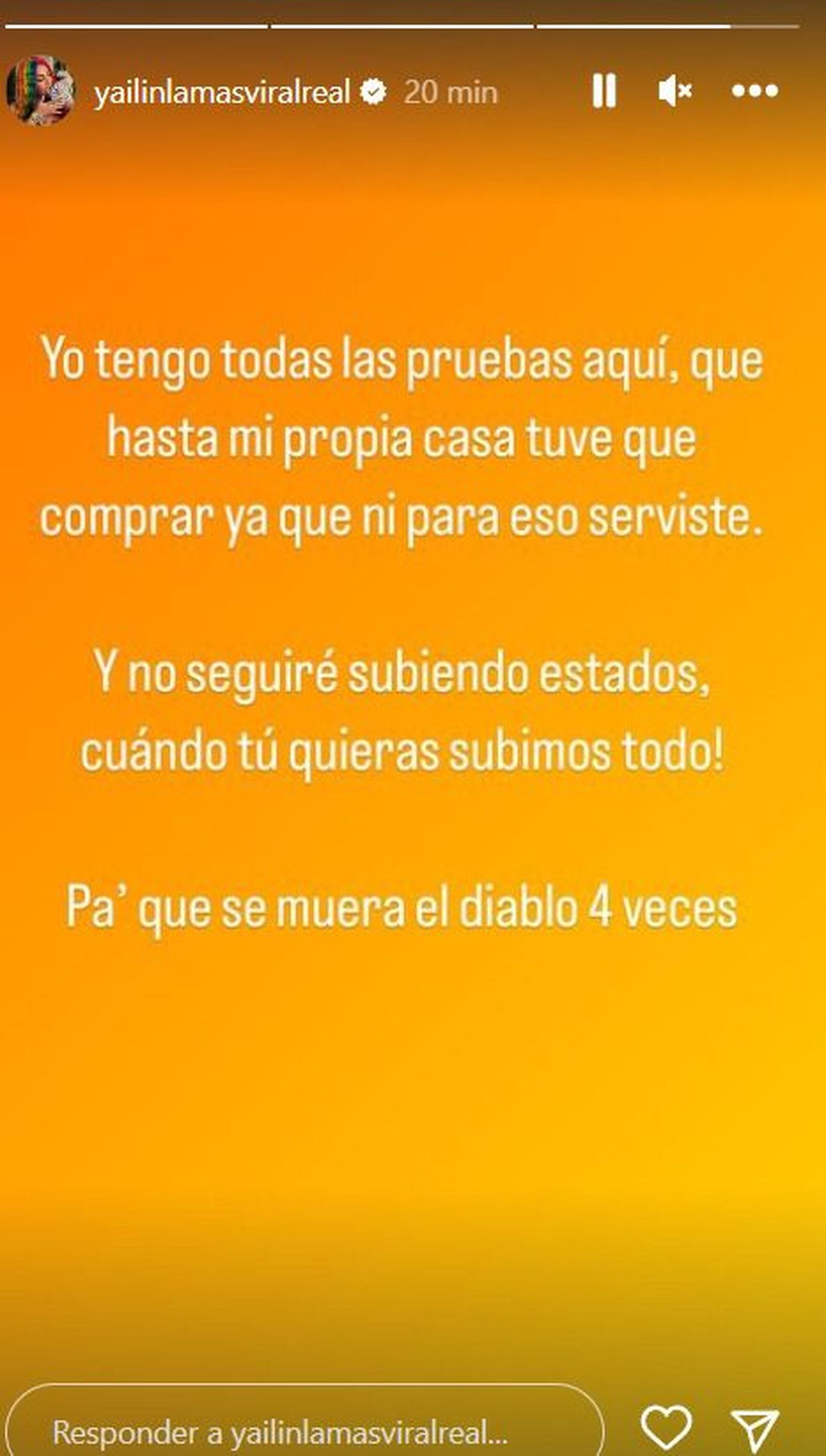Open the three-dot options menu

(x=755, y=91)
